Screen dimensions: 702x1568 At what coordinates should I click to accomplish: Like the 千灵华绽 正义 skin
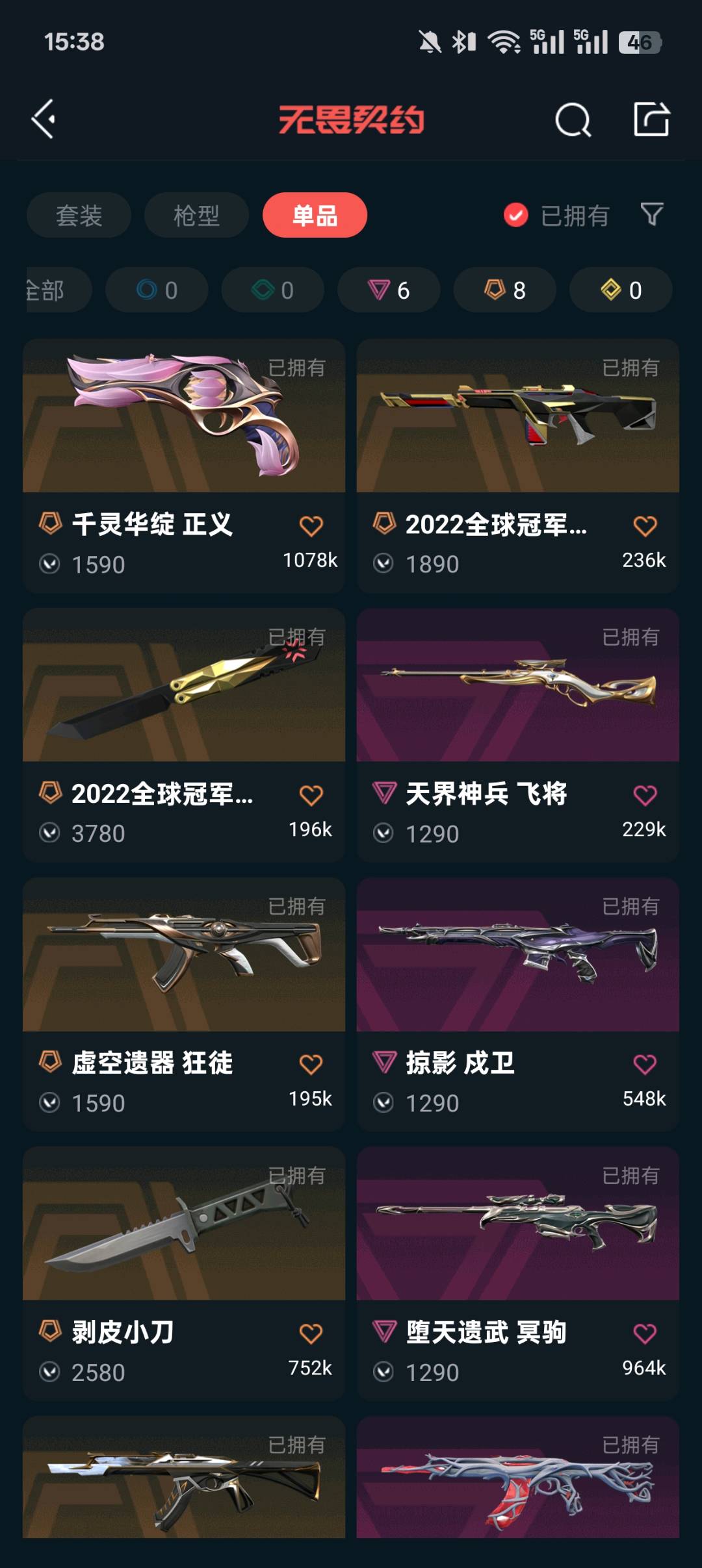[x=311, y=526]
